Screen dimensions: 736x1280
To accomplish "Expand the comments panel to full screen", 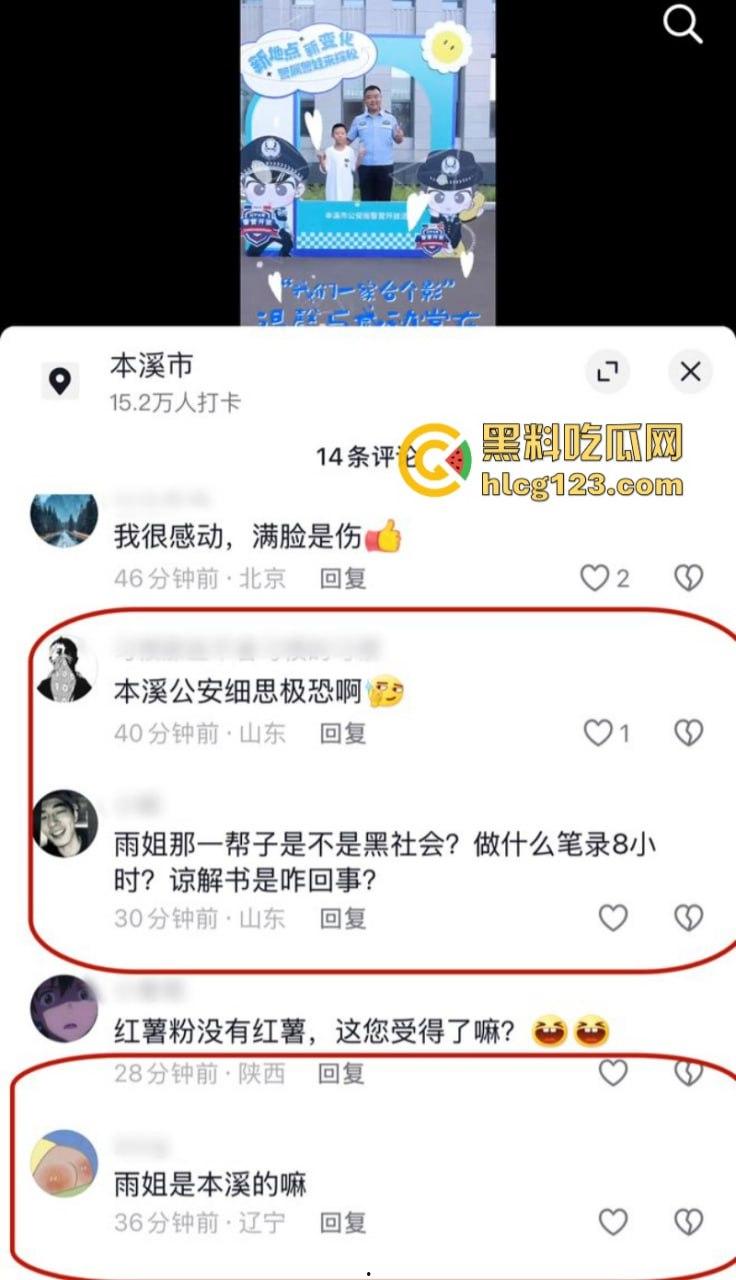I will click(x=607, y=372).
